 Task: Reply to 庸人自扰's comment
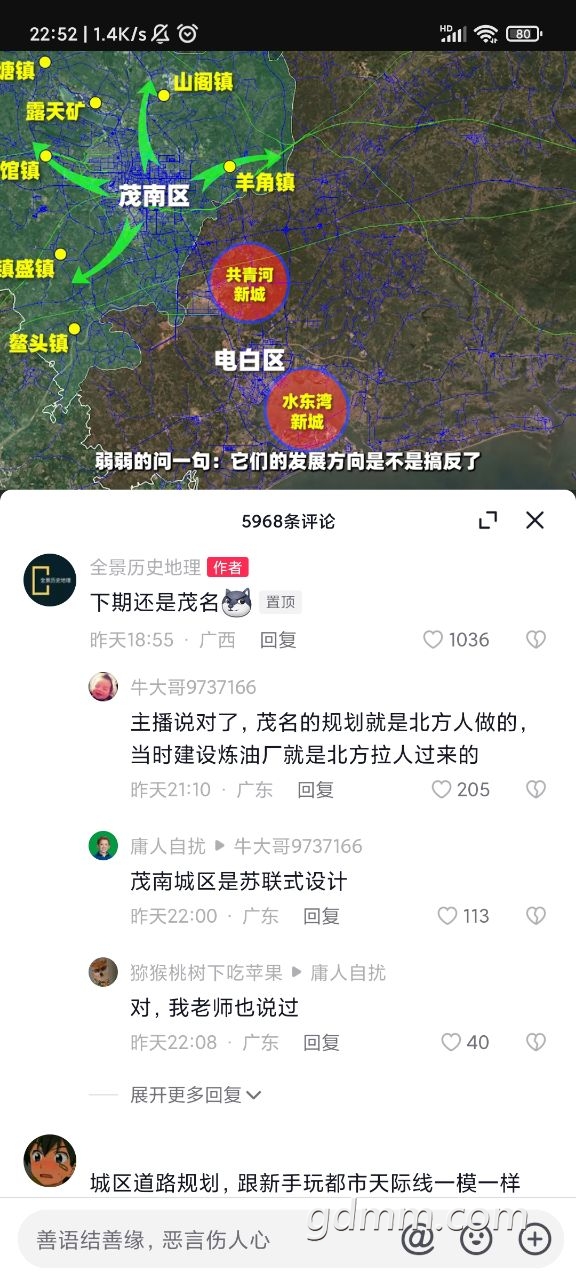point(321,916)
